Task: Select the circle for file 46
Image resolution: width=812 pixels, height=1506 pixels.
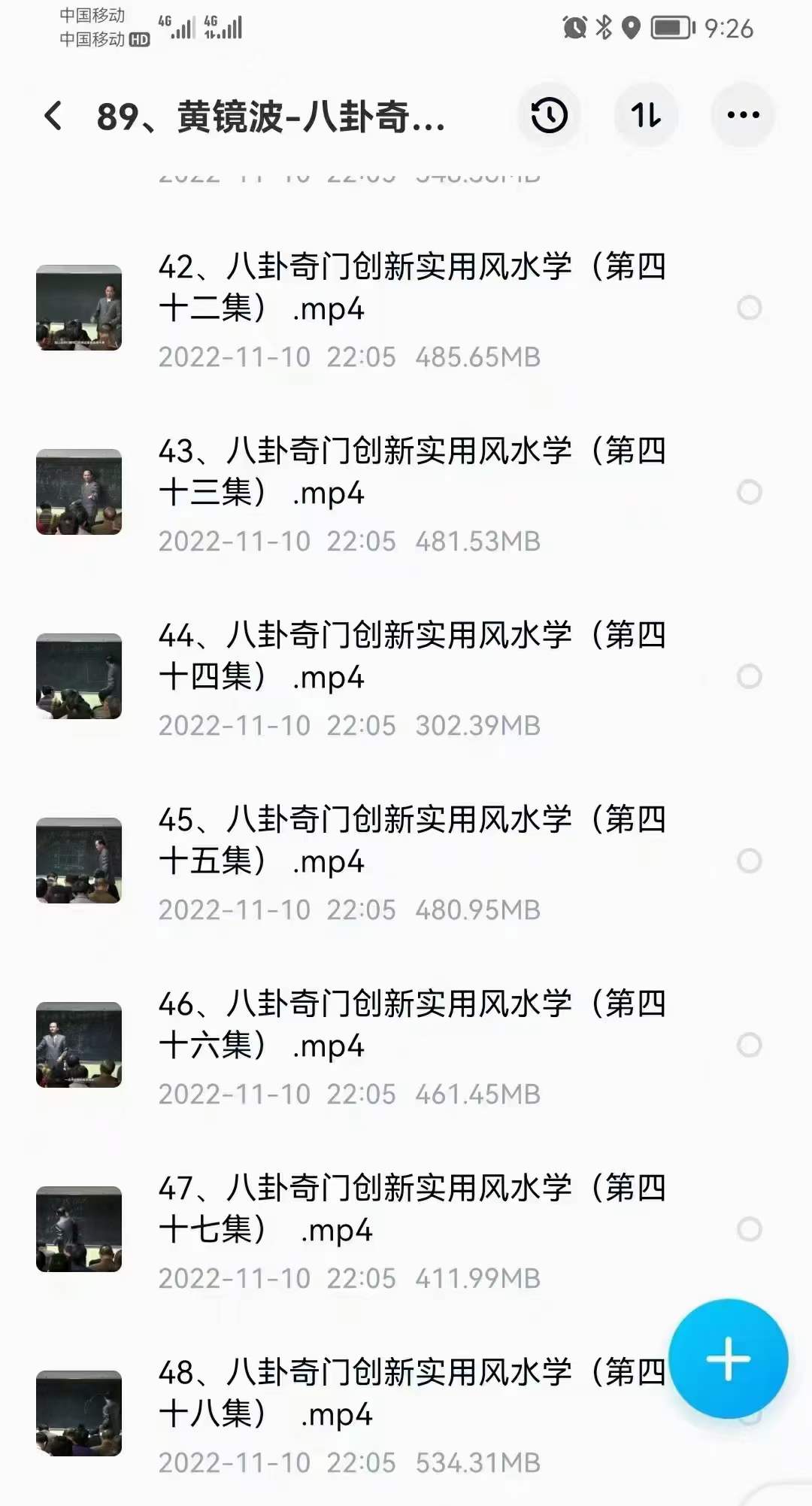Action: click(749, 1045)
